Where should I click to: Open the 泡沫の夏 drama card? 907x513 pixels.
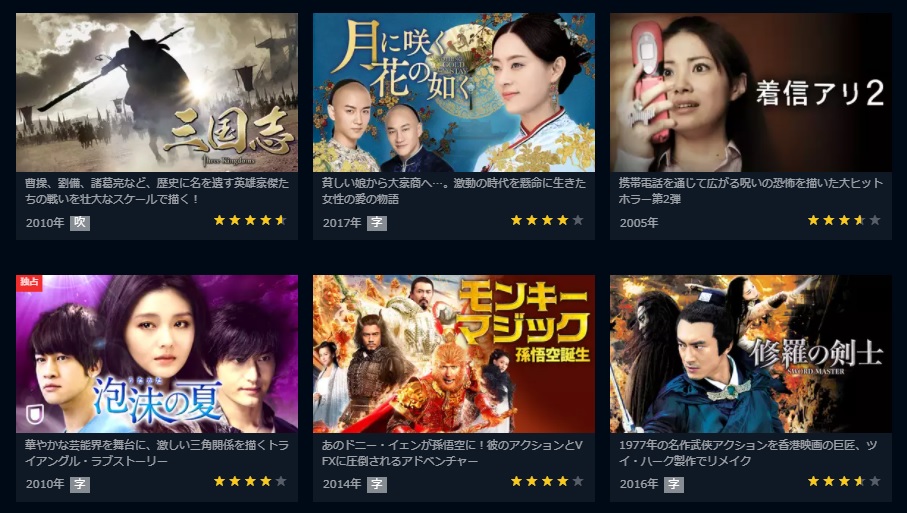[156, 354]
